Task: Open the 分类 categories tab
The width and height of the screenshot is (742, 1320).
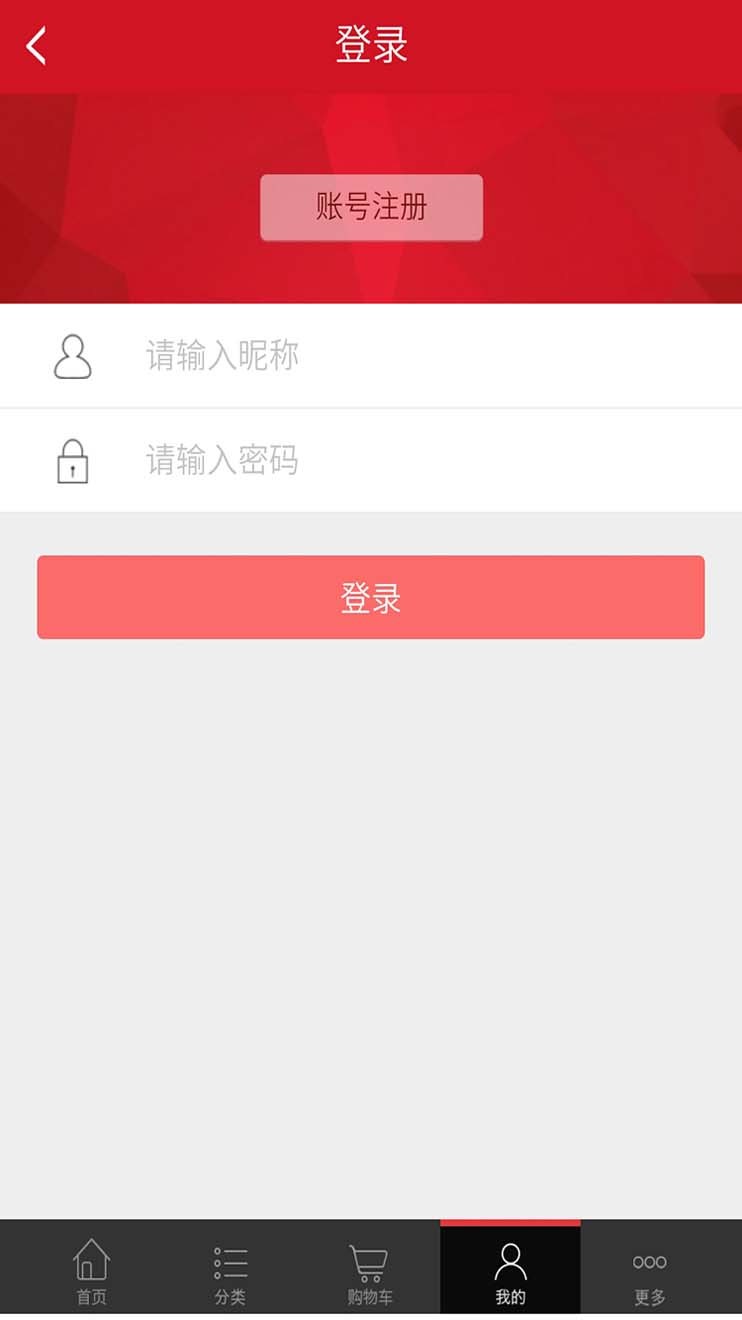Action: coord(230,1270)
